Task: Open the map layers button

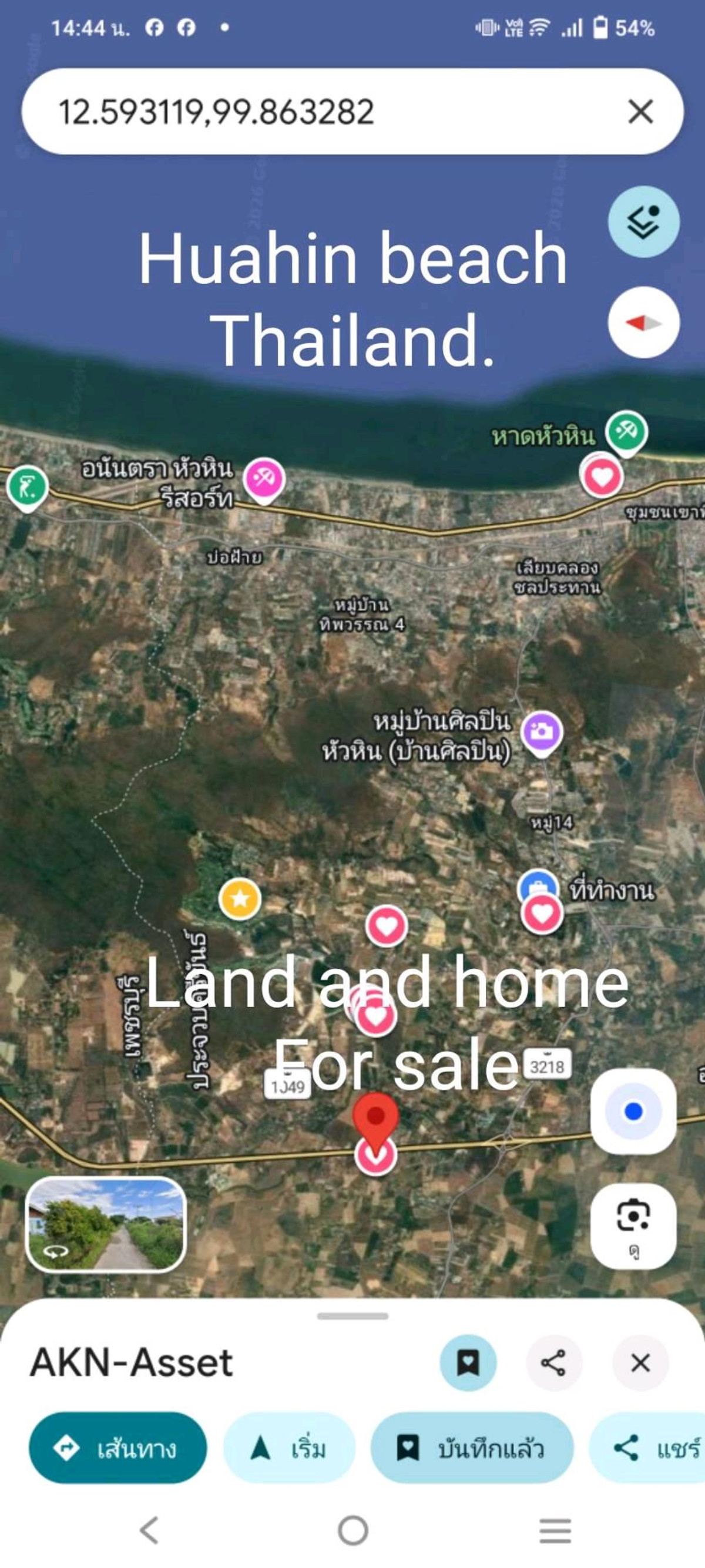Action: pos(643,221)
